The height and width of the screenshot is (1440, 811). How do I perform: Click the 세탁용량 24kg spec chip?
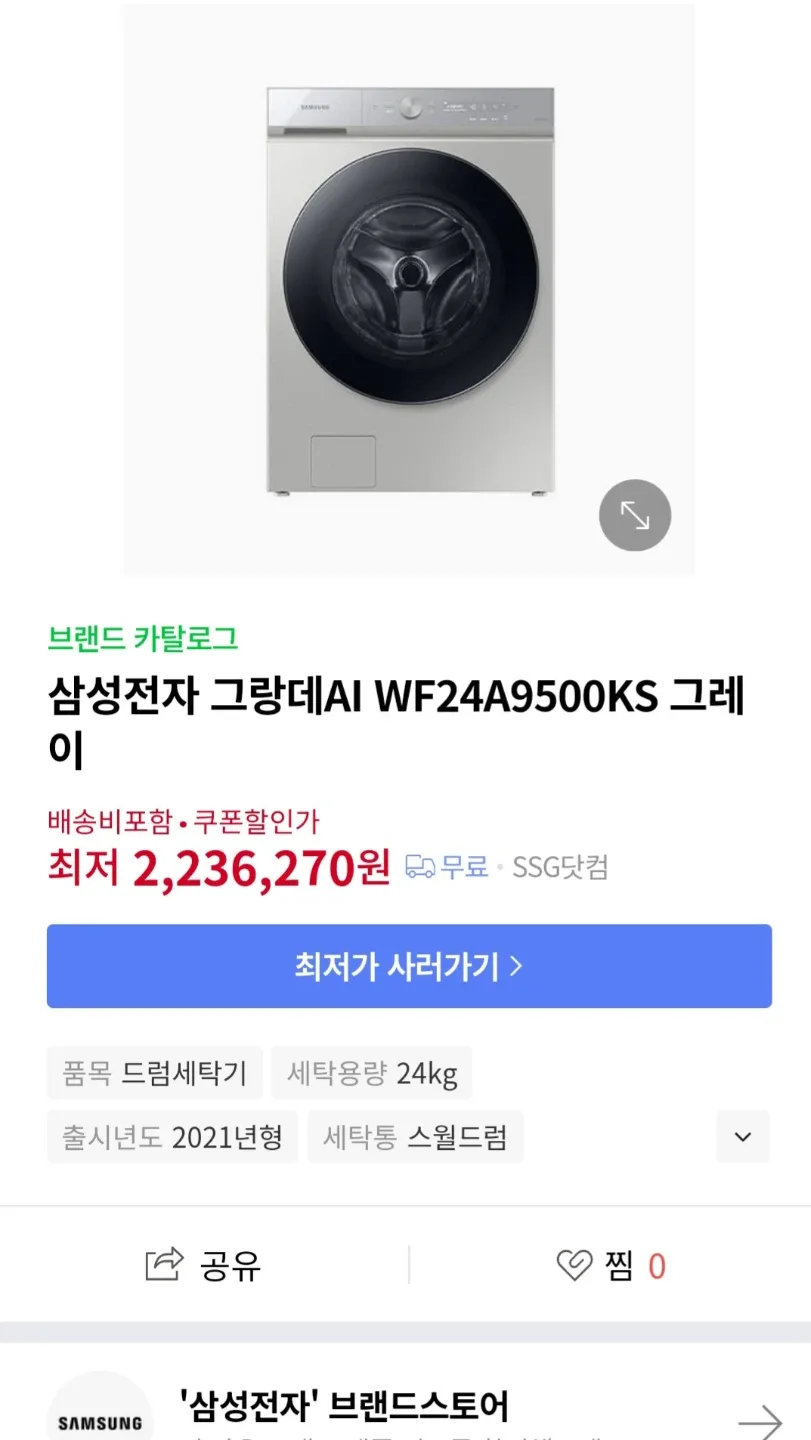(371, 1073)
